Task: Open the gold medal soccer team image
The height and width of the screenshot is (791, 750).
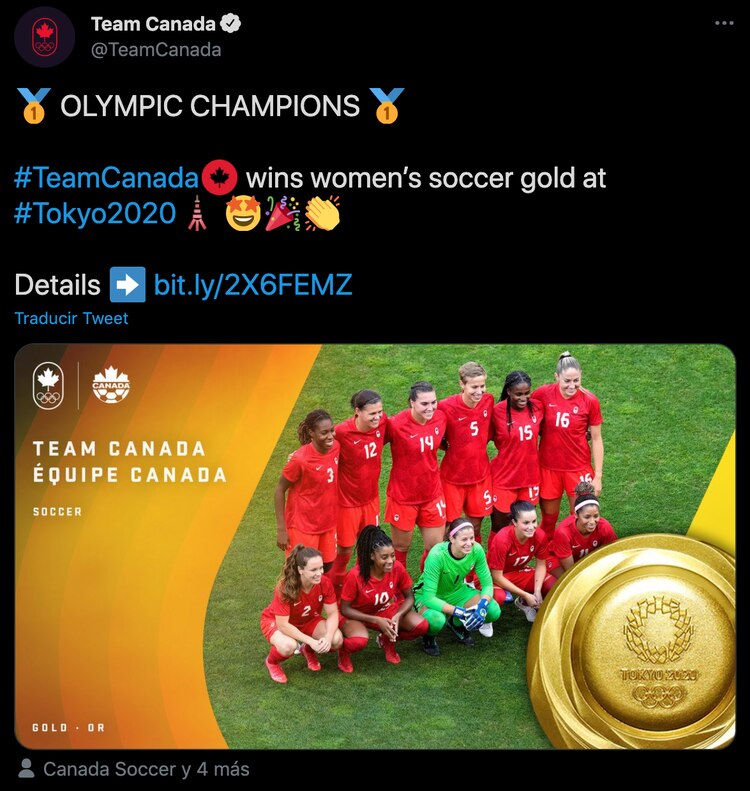Action: (375, 546)
